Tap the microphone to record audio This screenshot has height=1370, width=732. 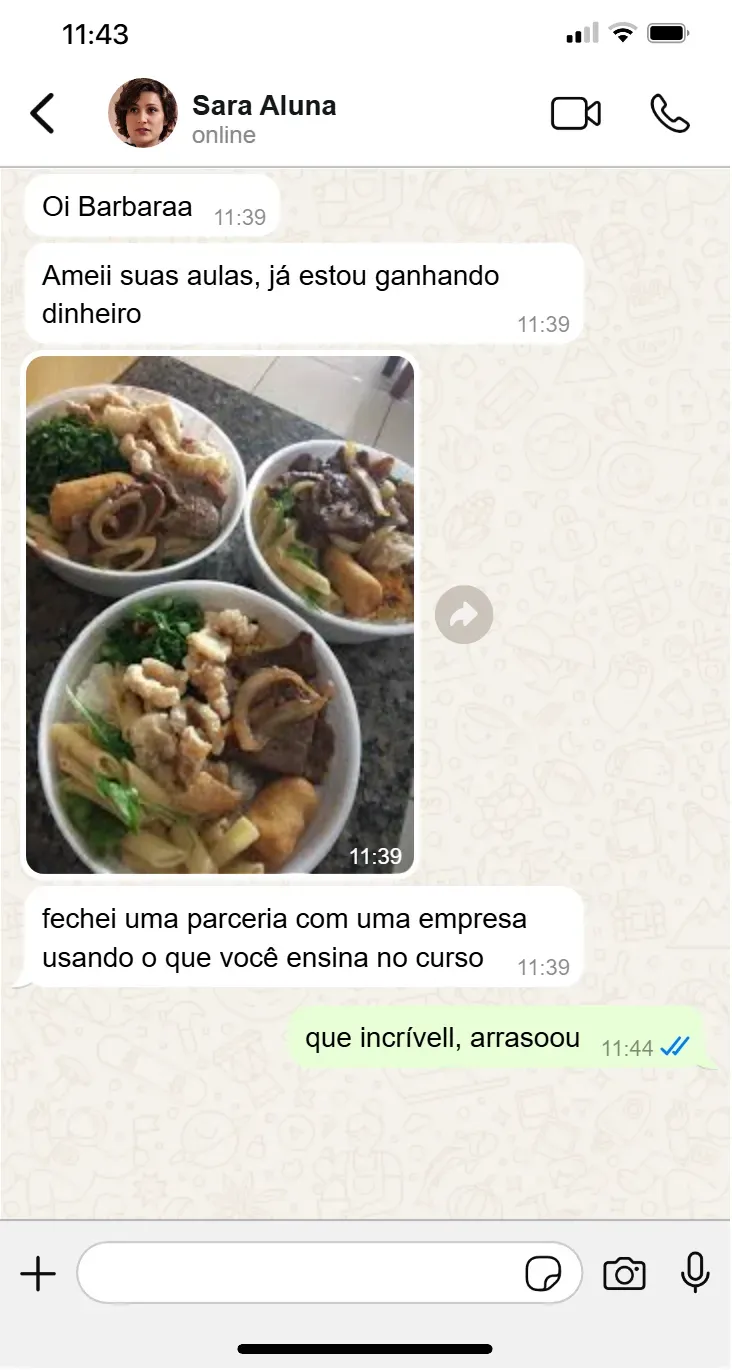pyautogui.click(x=695, y=1273)
